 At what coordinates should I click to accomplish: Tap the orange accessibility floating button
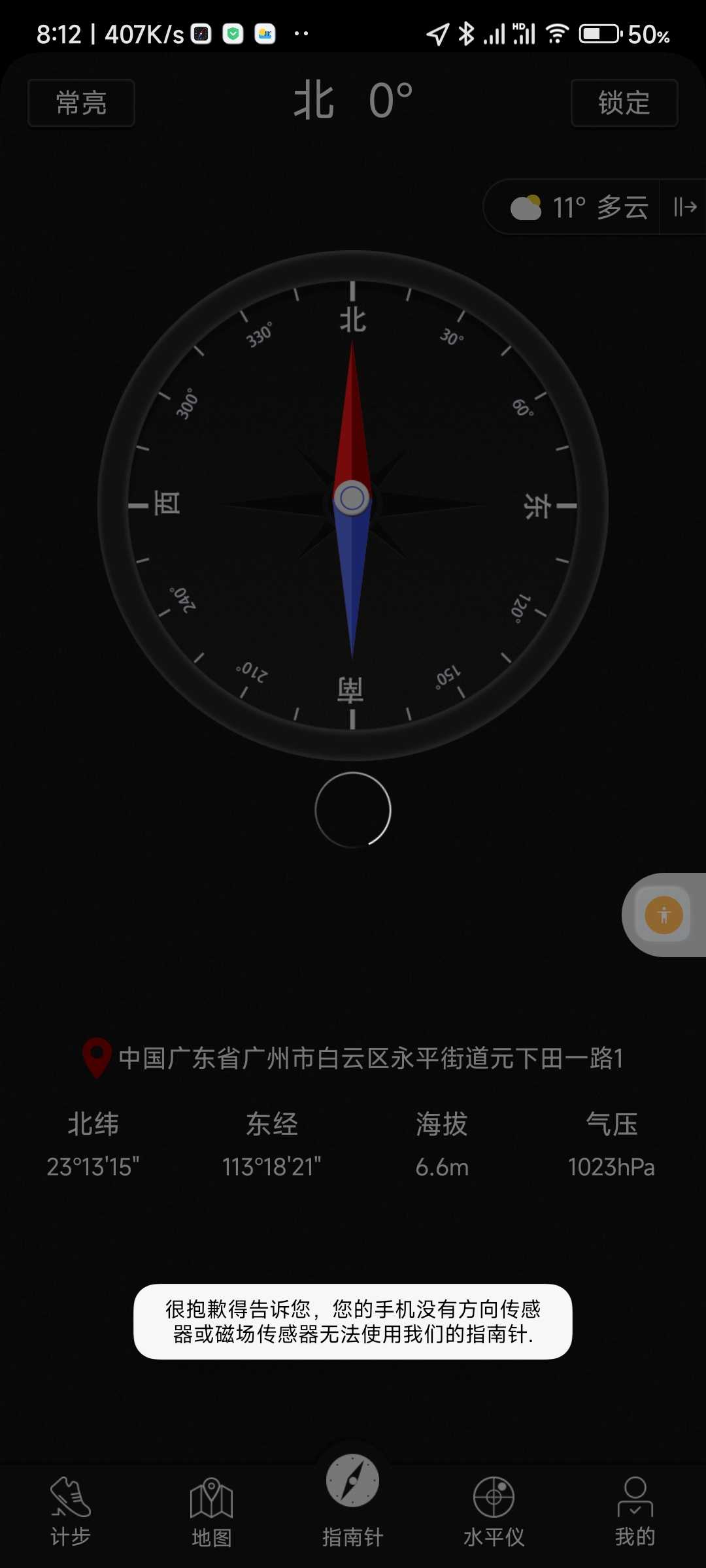tap(664, 915)
